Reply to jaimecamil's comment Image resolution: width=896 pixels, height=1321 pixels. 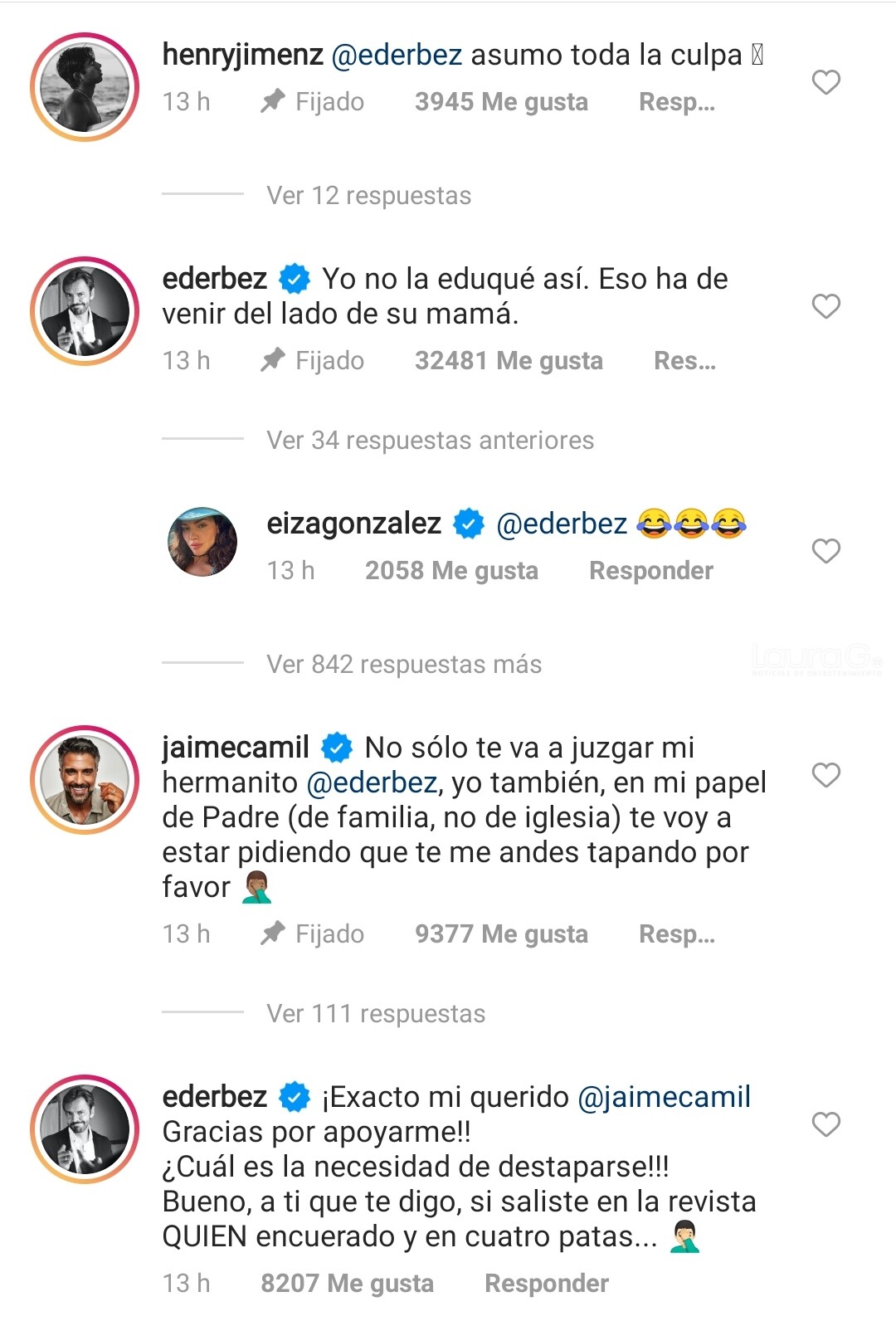[x=676, y=934]
